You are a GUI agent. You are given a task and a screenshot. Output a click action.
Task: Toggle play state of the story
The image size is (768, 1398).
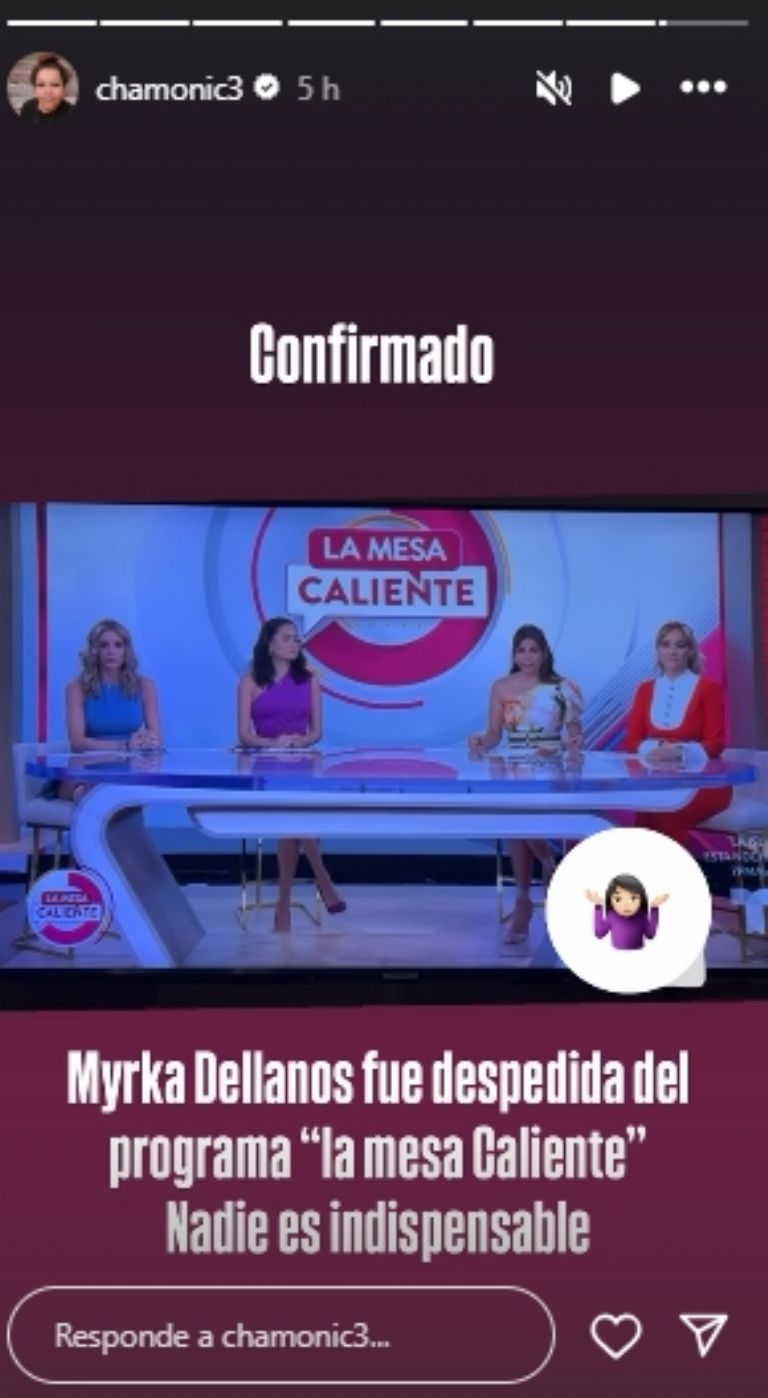625,87
